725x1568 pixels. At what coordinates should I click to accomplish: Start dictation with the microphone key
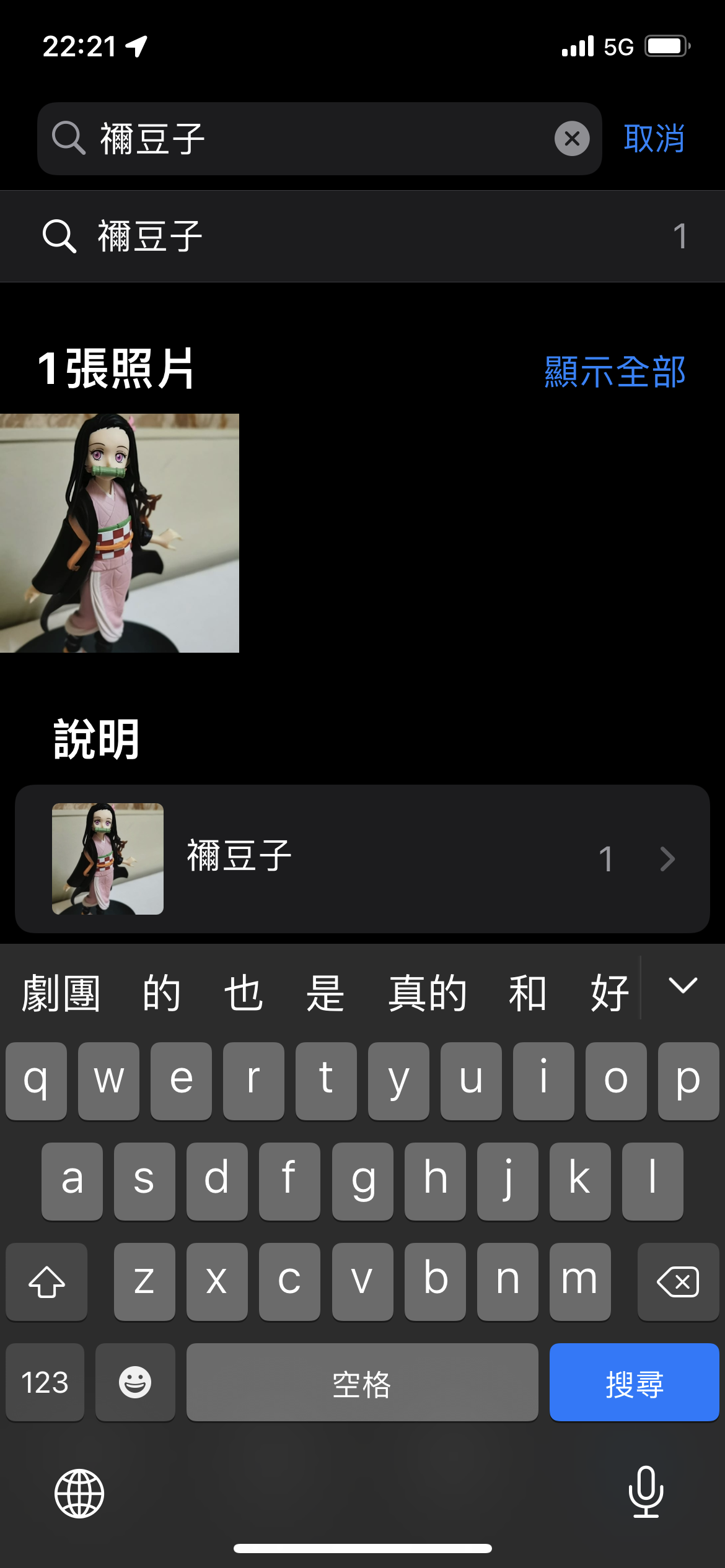click(x=646, y=1492)
